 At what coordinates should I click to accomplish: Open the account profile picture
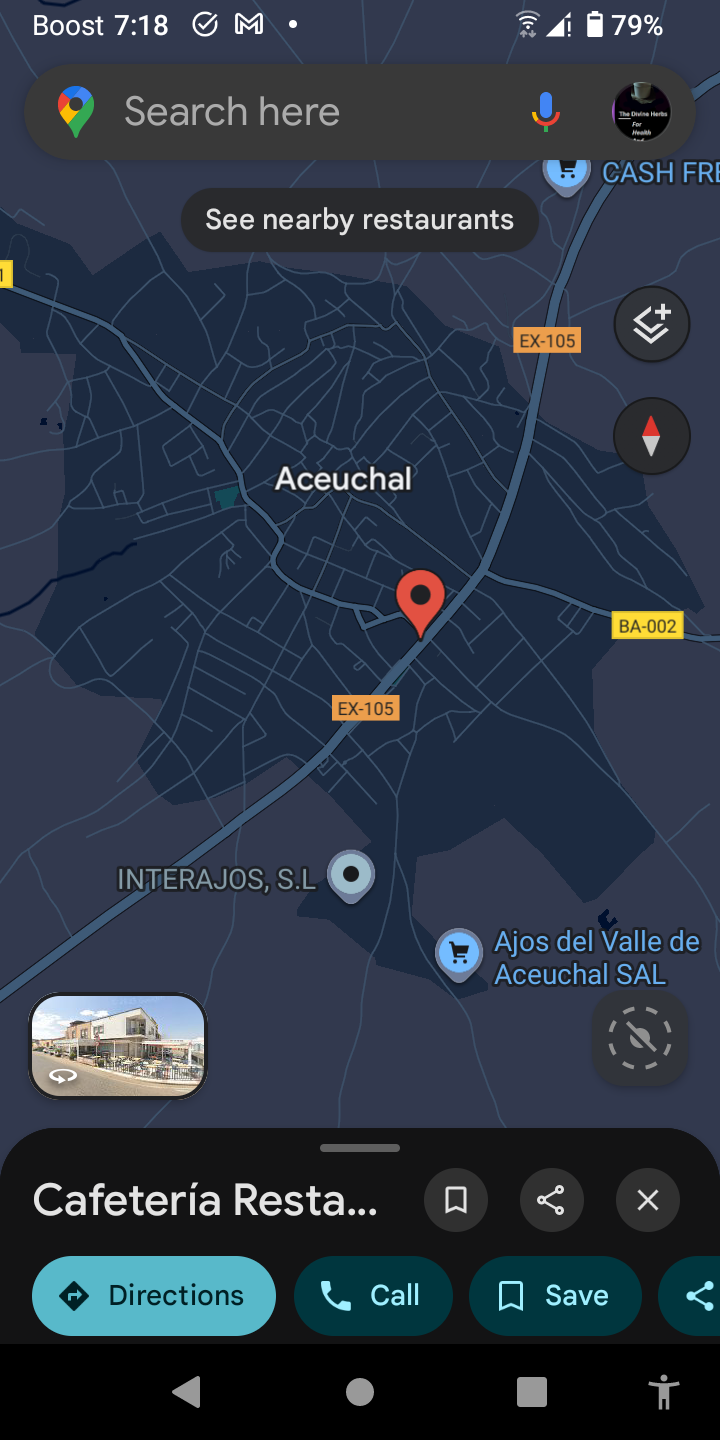click(x=641, y=112)
